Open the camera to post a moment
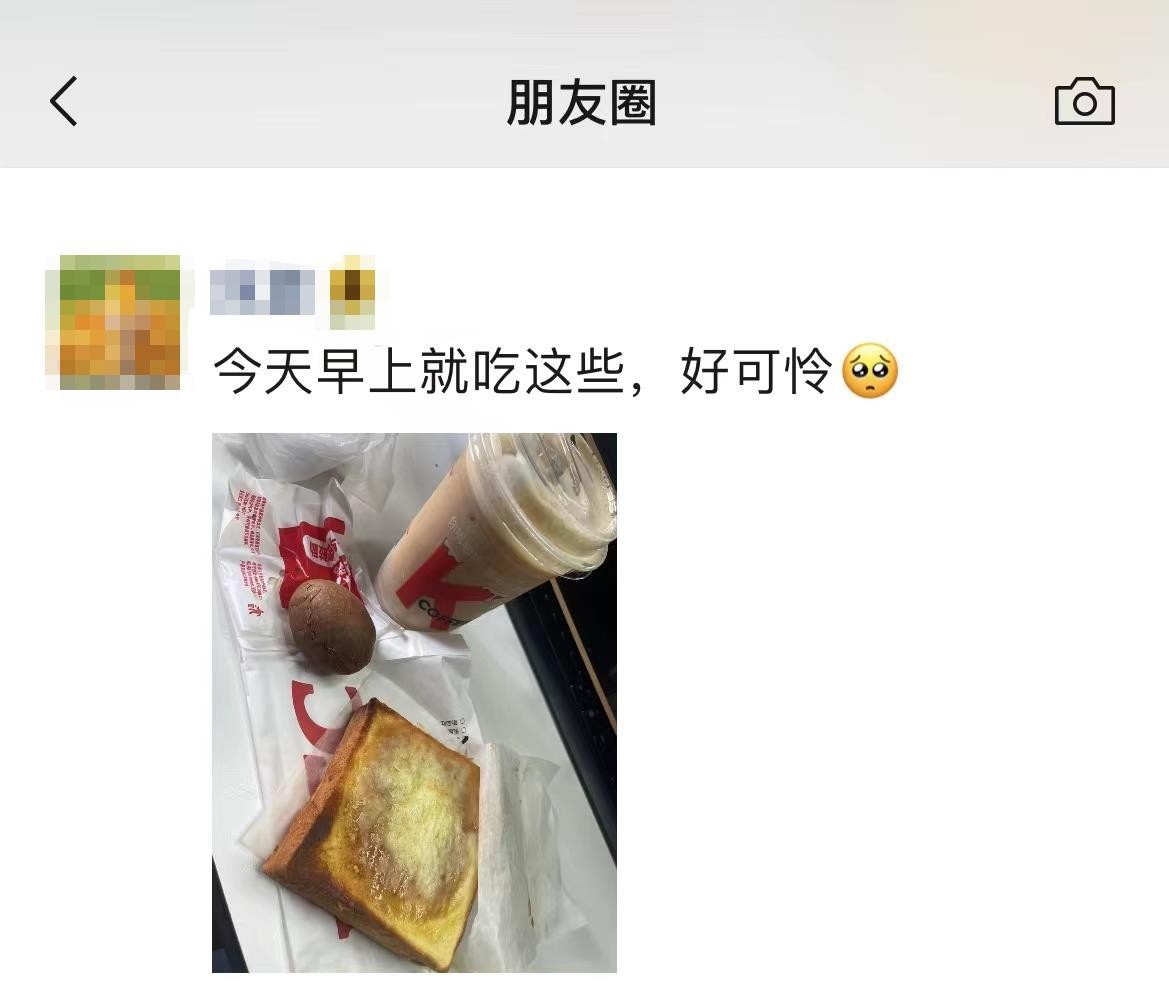 [1084, 102]
